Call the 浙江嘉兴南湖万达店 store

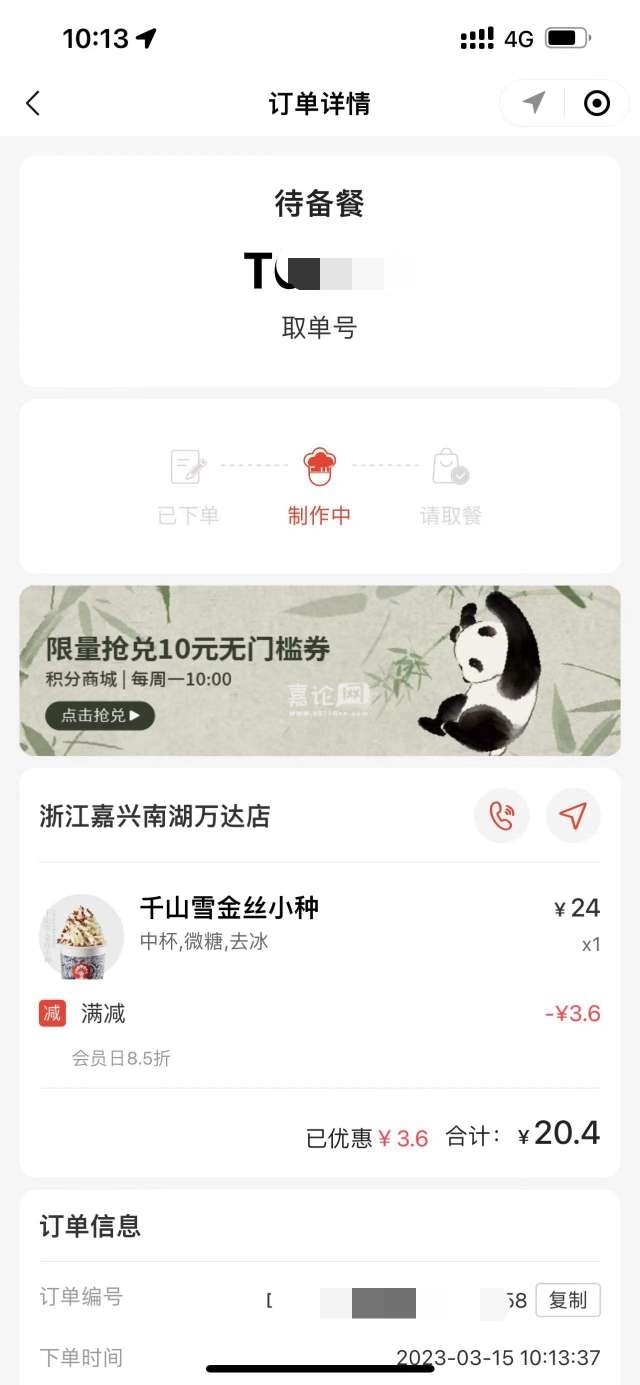click(501, 817)
